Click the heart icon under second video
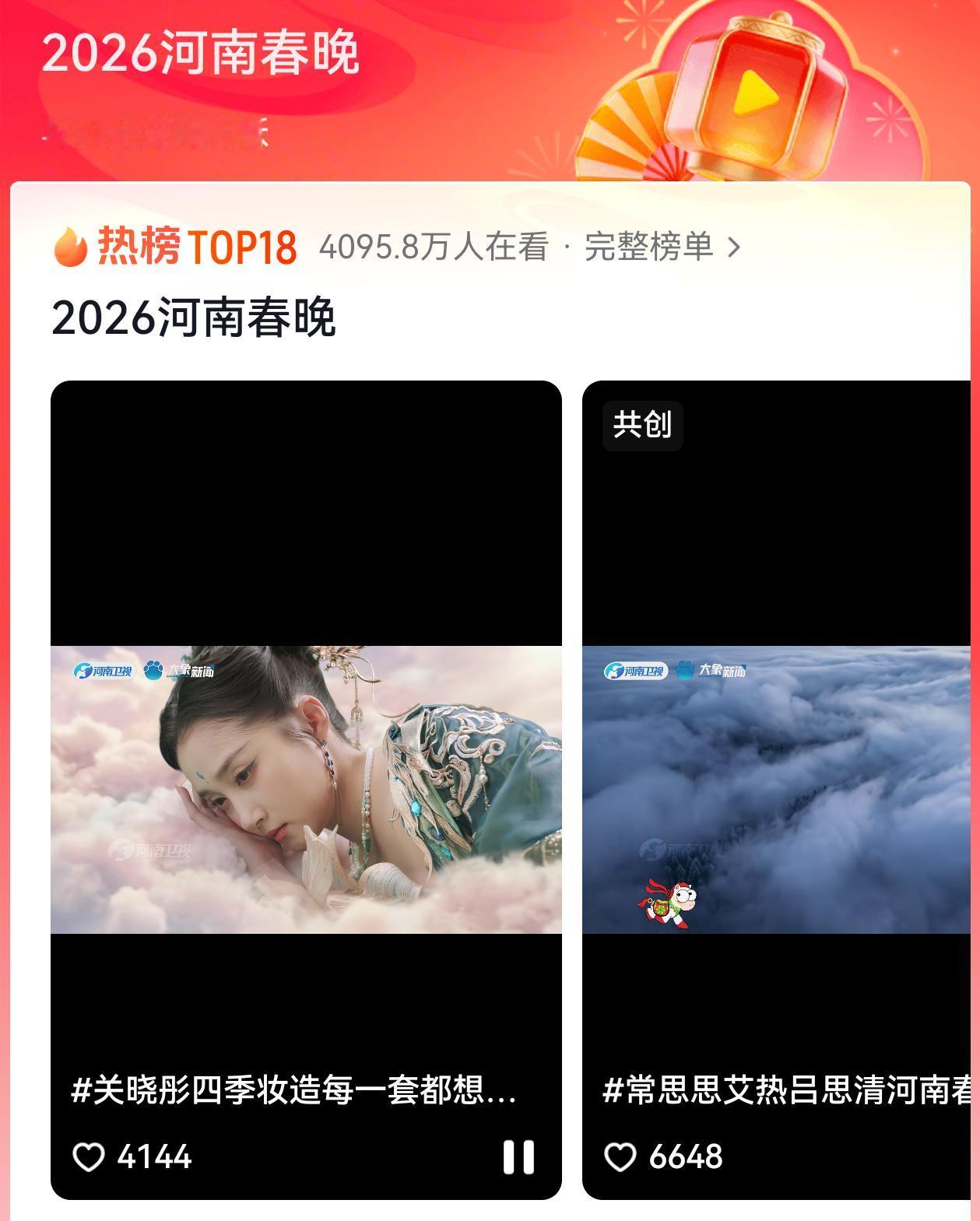Viewport: 980px width, 1221px height. (x=620, y=1157)
